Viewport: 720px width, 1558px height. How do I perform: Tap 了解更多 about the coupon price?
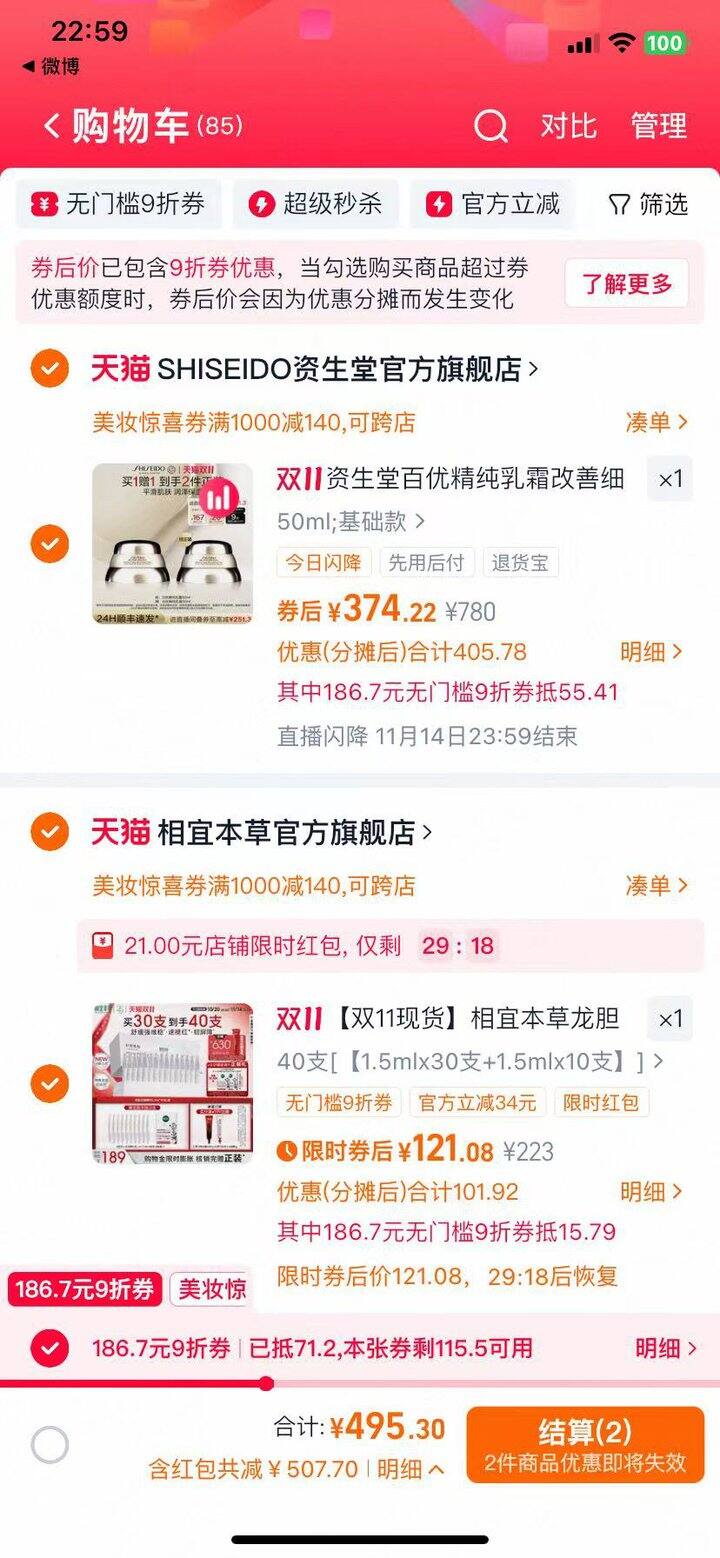pyautogui.click(x=626, y=283)
